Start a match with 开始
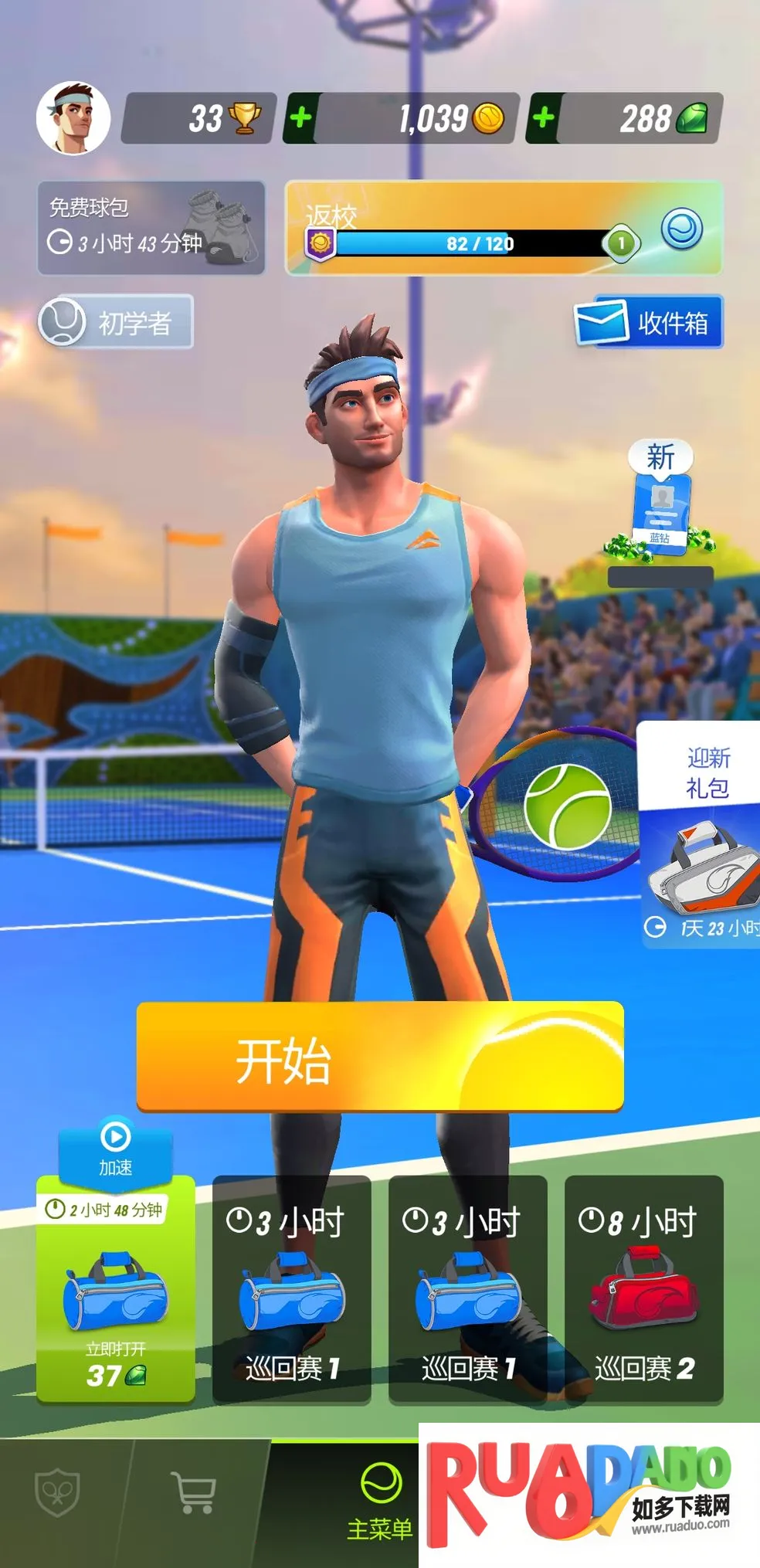This screenshot has height=1568, width=760. point(380,1058)
